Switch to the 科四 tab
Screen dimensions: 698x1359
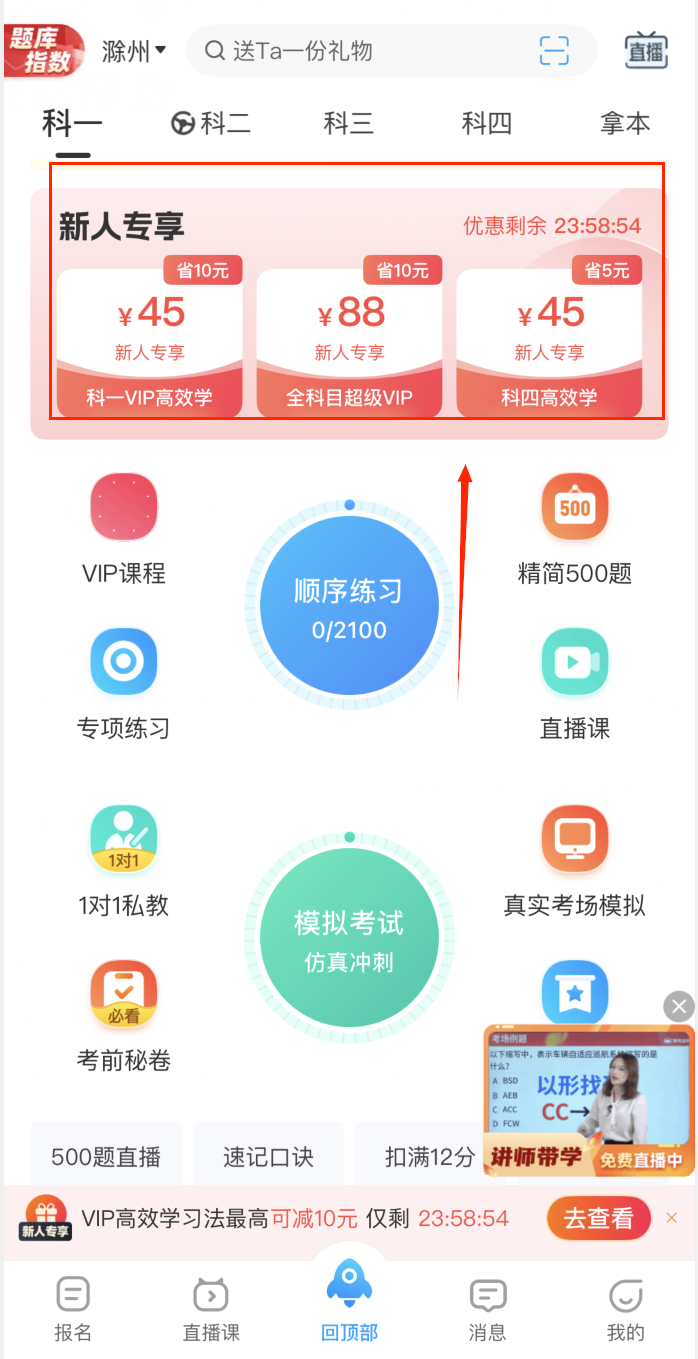coord(487,124)
